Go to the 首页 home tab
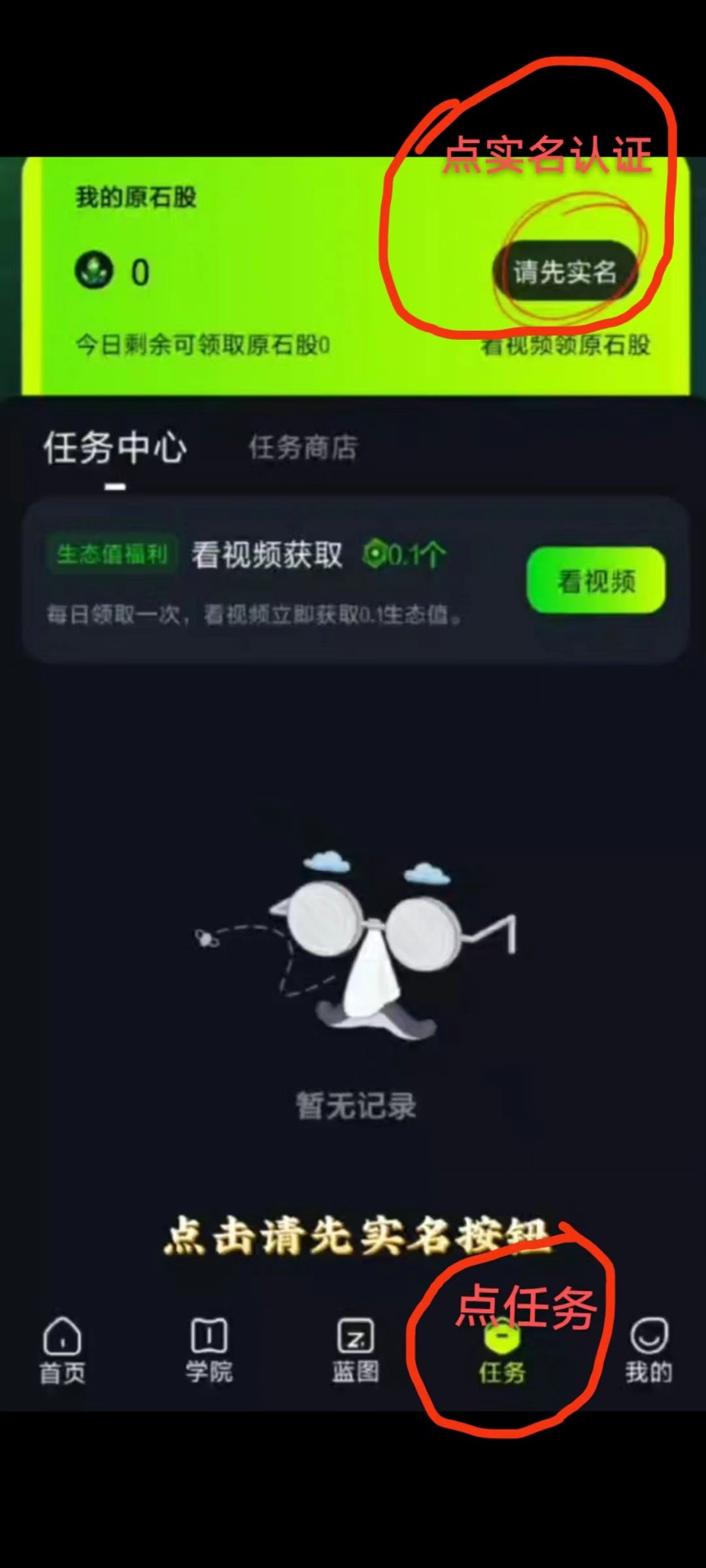Viewport: 706px width, 1568px height. [x=62, y=1350]
